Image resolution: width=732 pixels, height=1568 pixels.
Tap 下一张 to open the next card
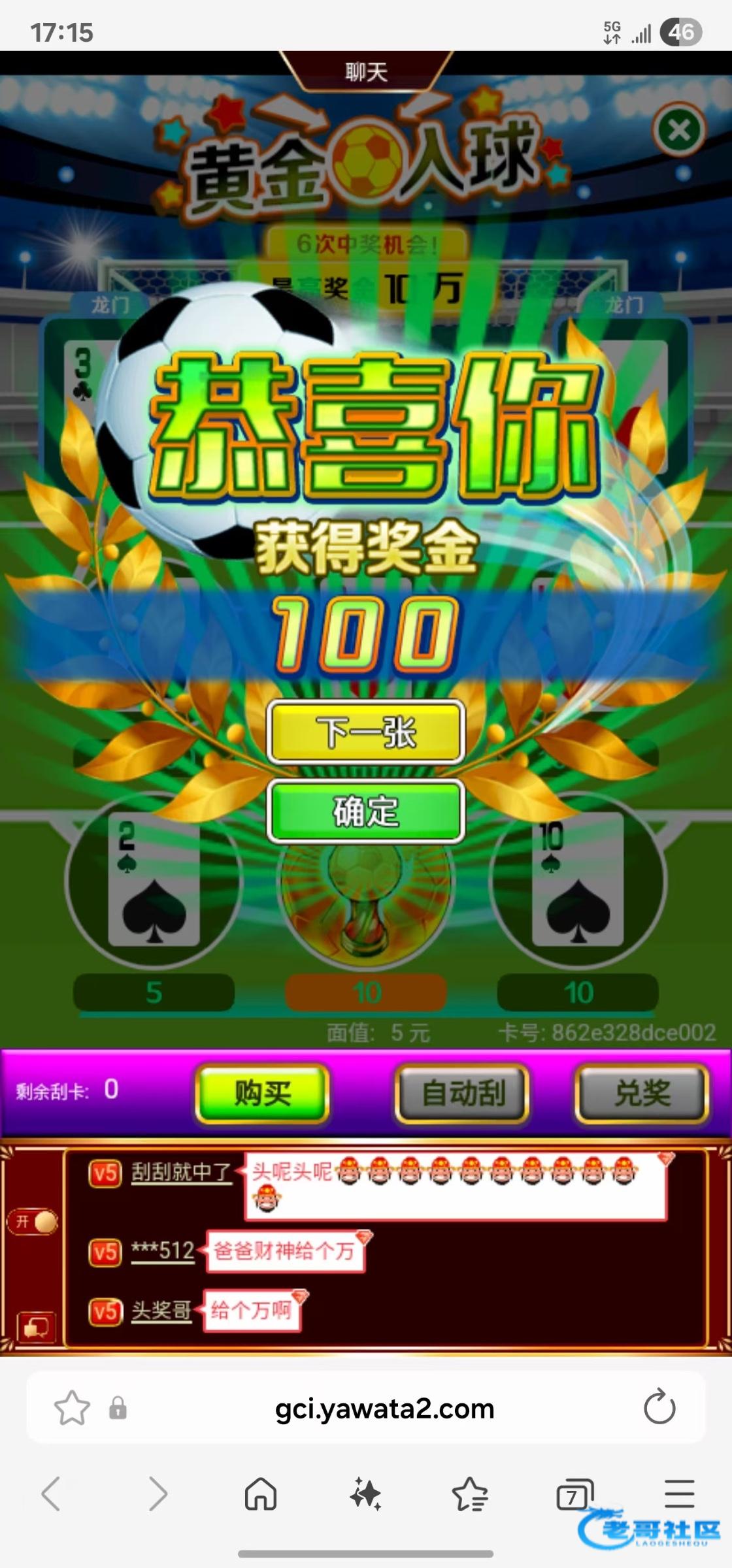pos(365,732)
